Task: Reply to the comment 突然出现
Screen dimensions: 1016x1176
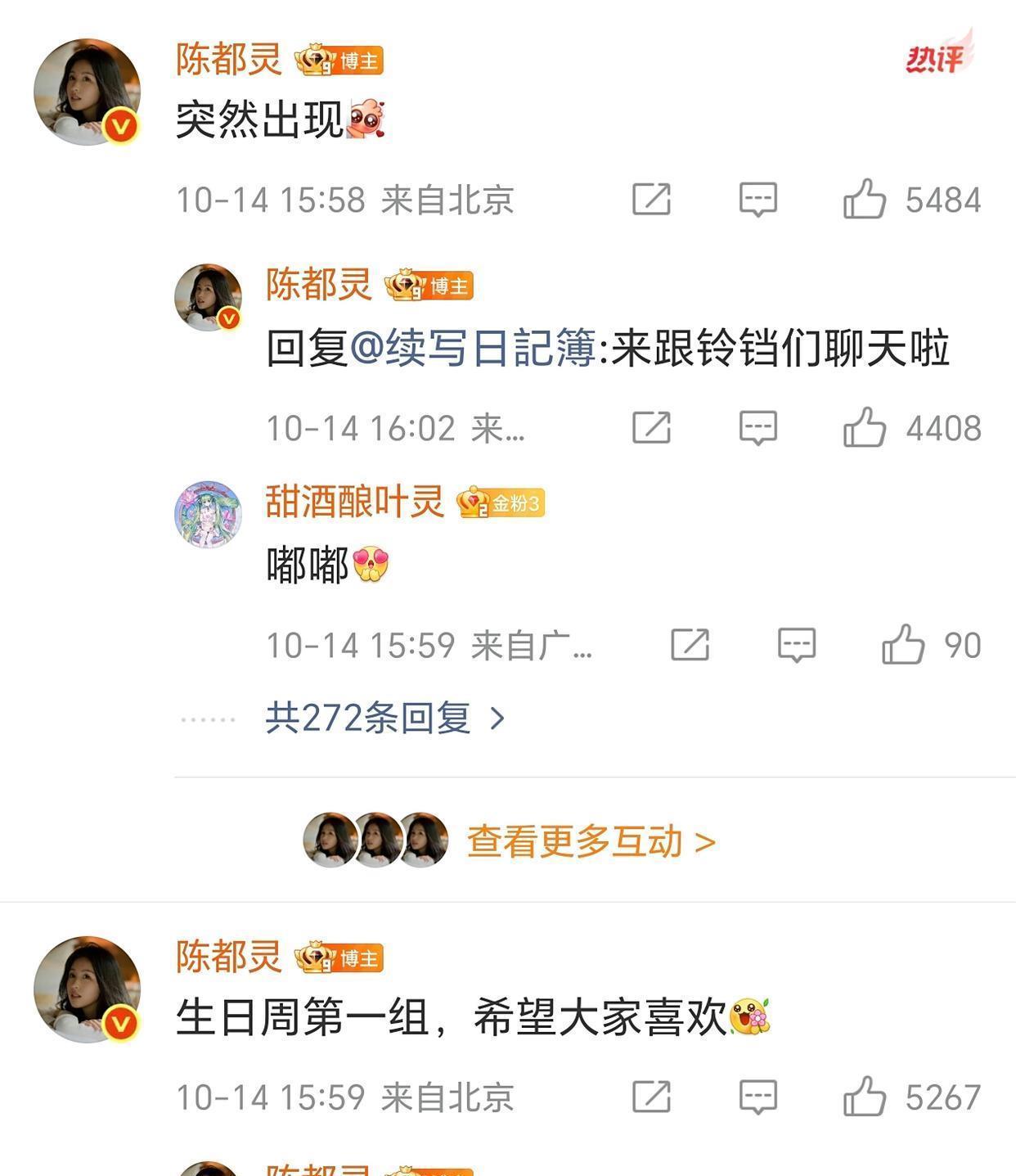Action: click(758, 199)
